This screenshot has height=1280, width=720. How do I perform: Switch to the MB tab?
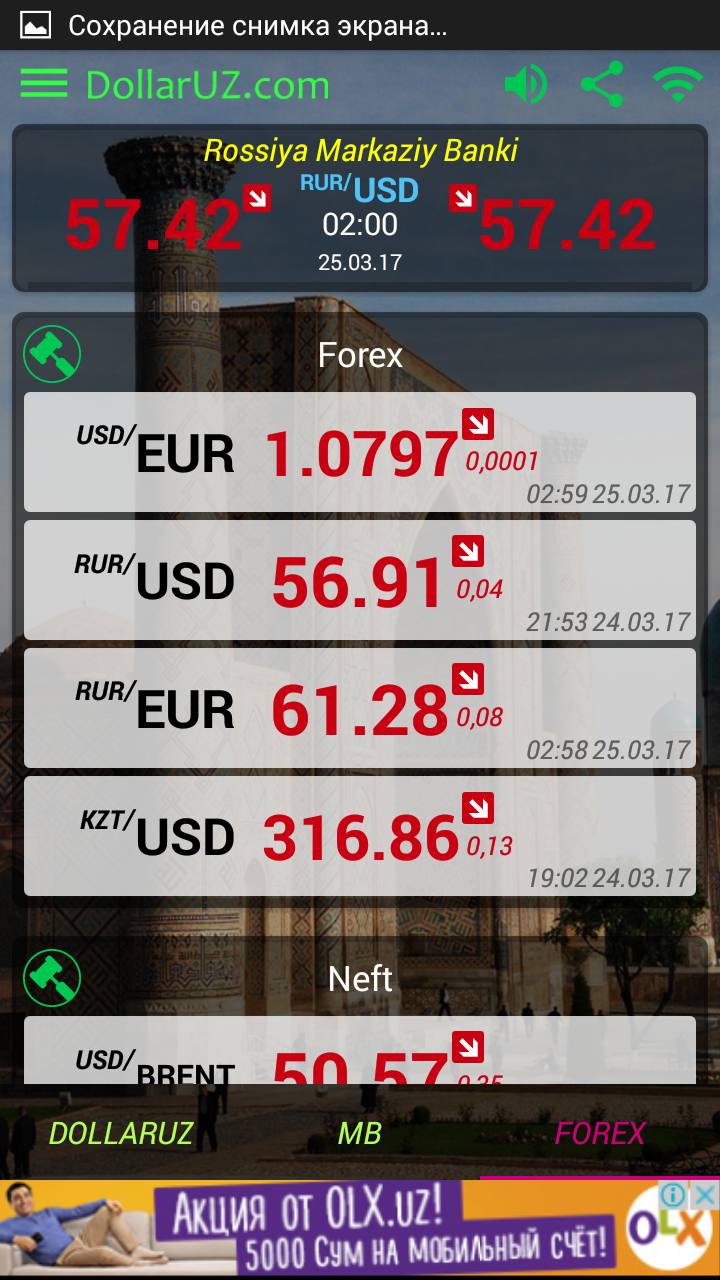tap(360, 1133)
